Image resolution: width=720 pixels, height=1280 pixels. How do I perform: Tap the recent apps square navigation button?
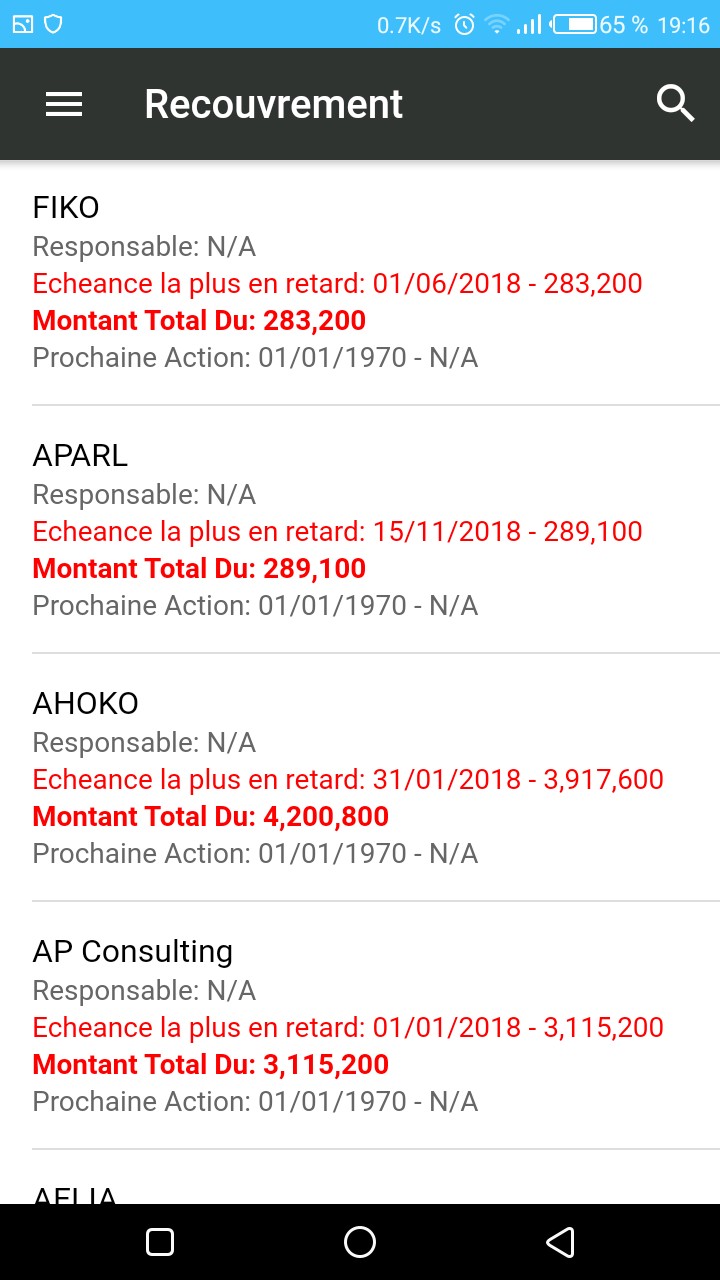point(160,1242)
